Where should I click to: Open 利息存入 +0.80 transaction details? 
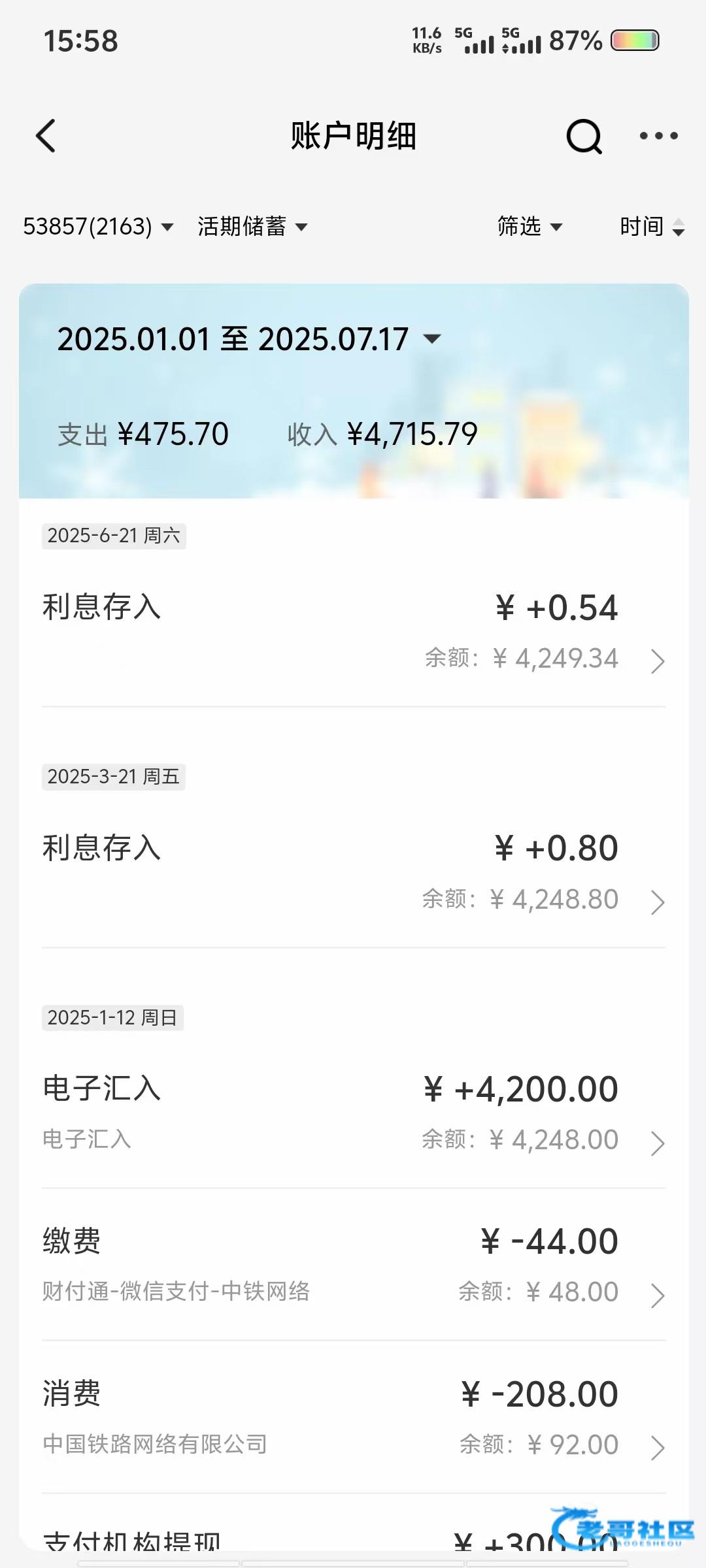tap(353, 873)
